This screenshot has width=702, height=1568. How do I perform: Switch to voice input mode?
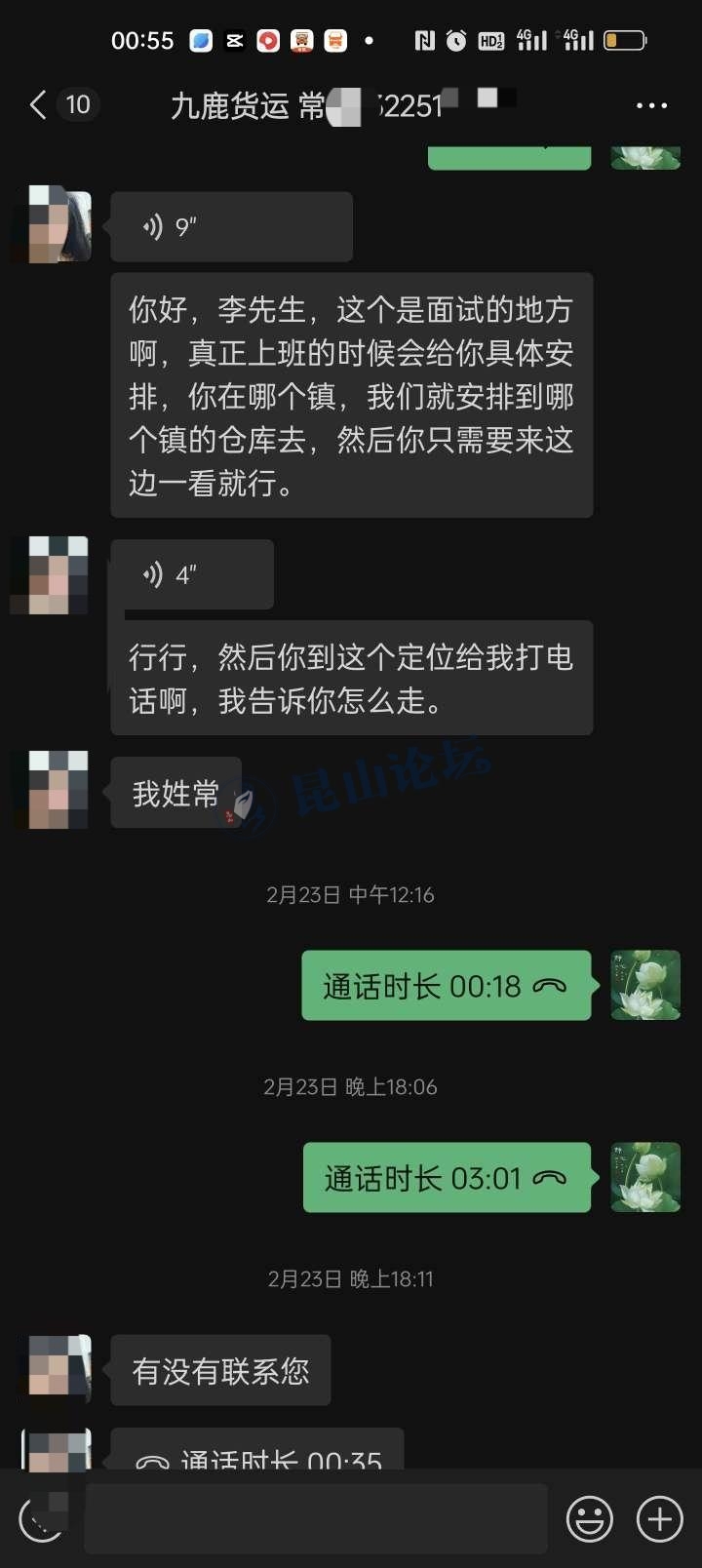click(x=42, y=1518)
